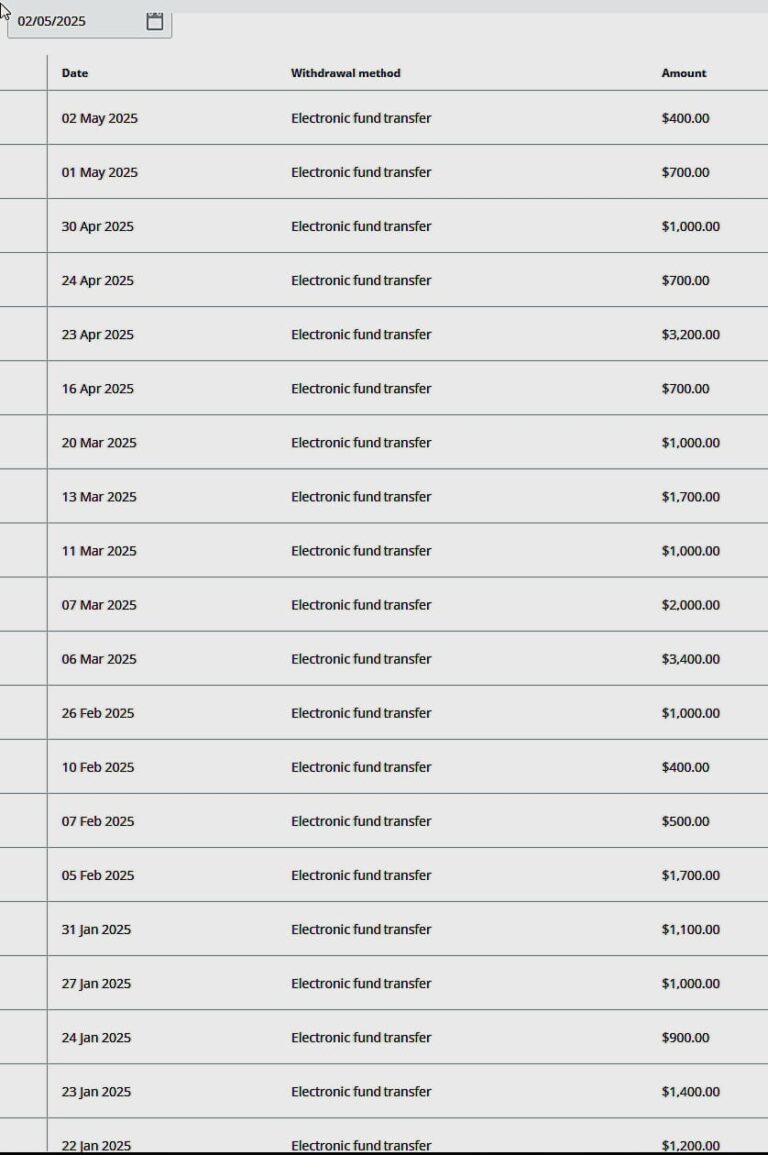This screenshot has height=1155, width=768.
Task: Open the calendar date picker icon
Action: pyautogui.click(x=155, y=21)
